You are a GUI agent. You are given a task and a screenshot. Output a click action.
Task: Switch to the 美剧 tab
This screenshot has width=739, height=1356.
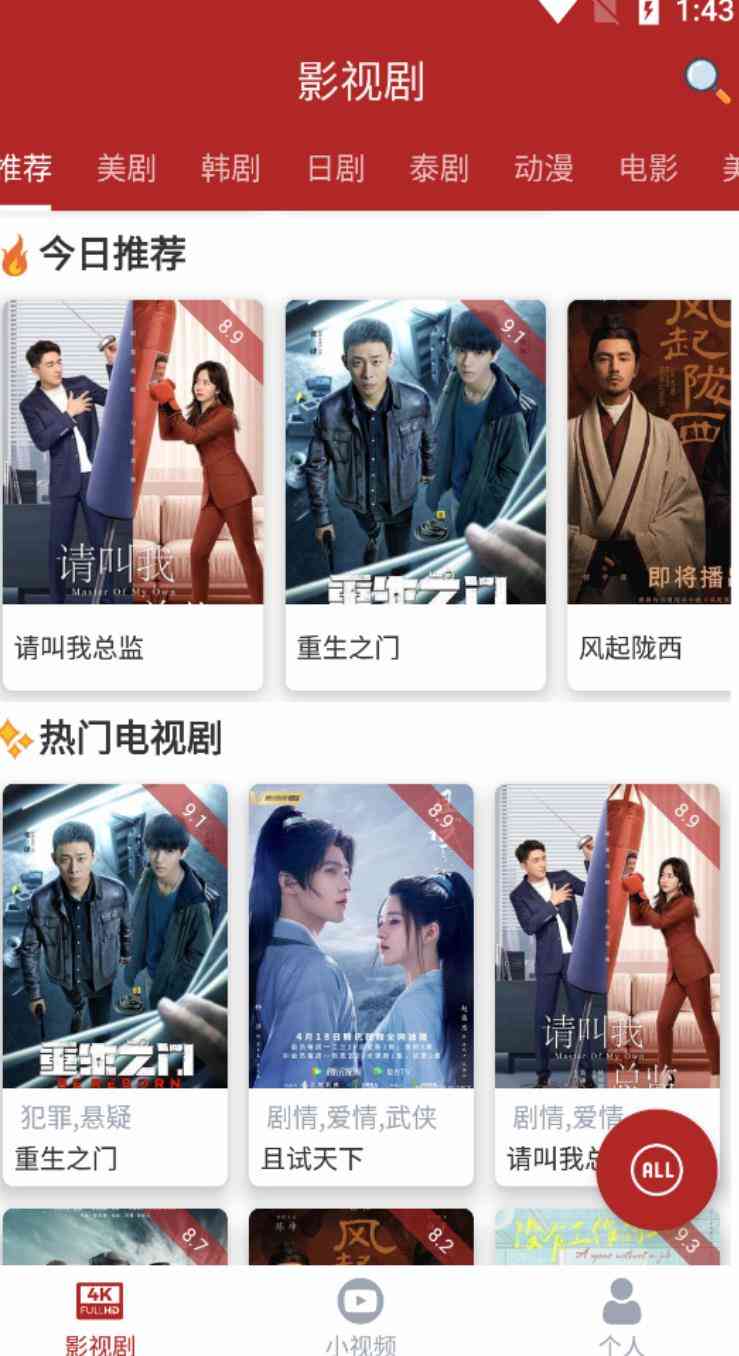(x=126, y=168)
